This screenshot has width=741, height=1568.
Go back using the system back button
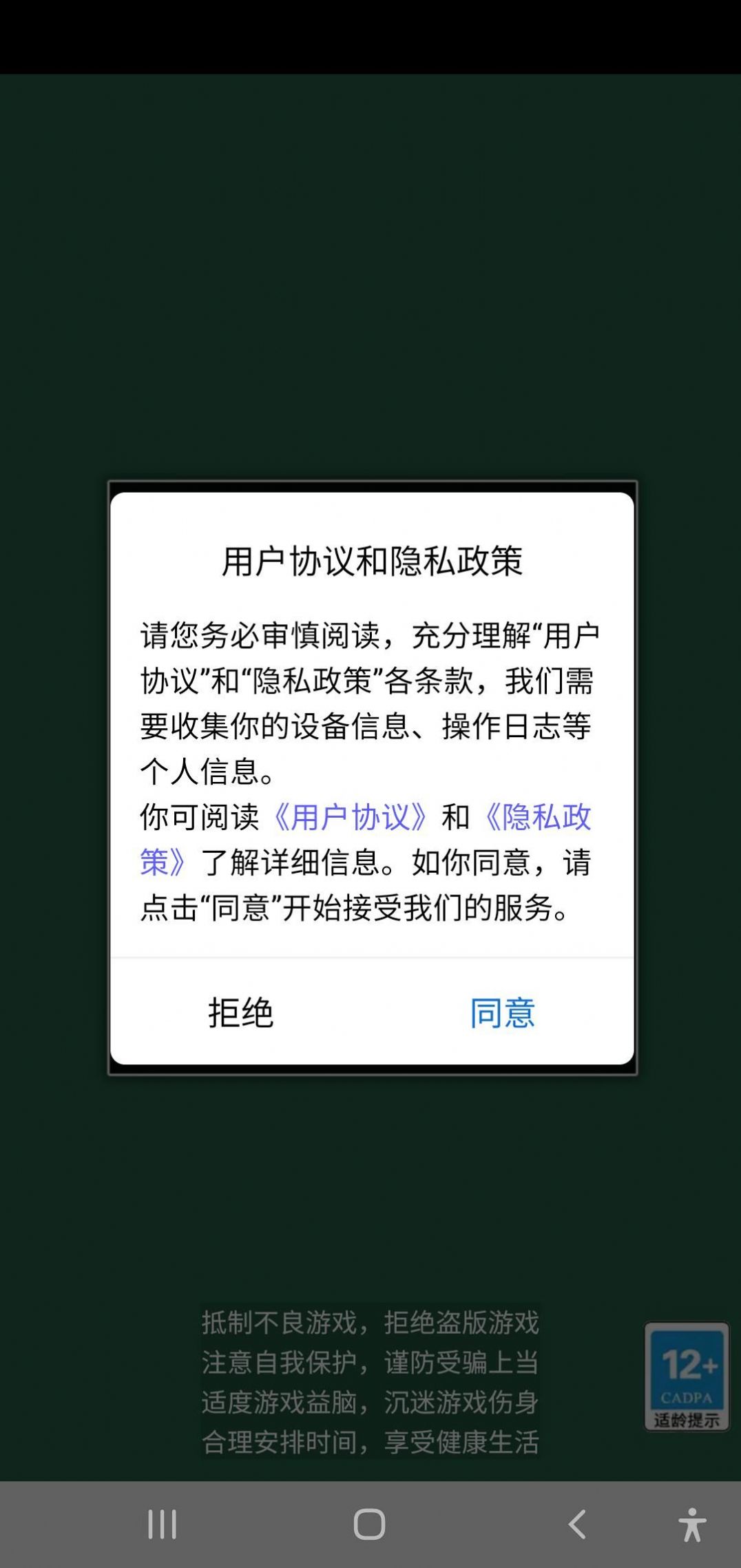(577, 1524)
